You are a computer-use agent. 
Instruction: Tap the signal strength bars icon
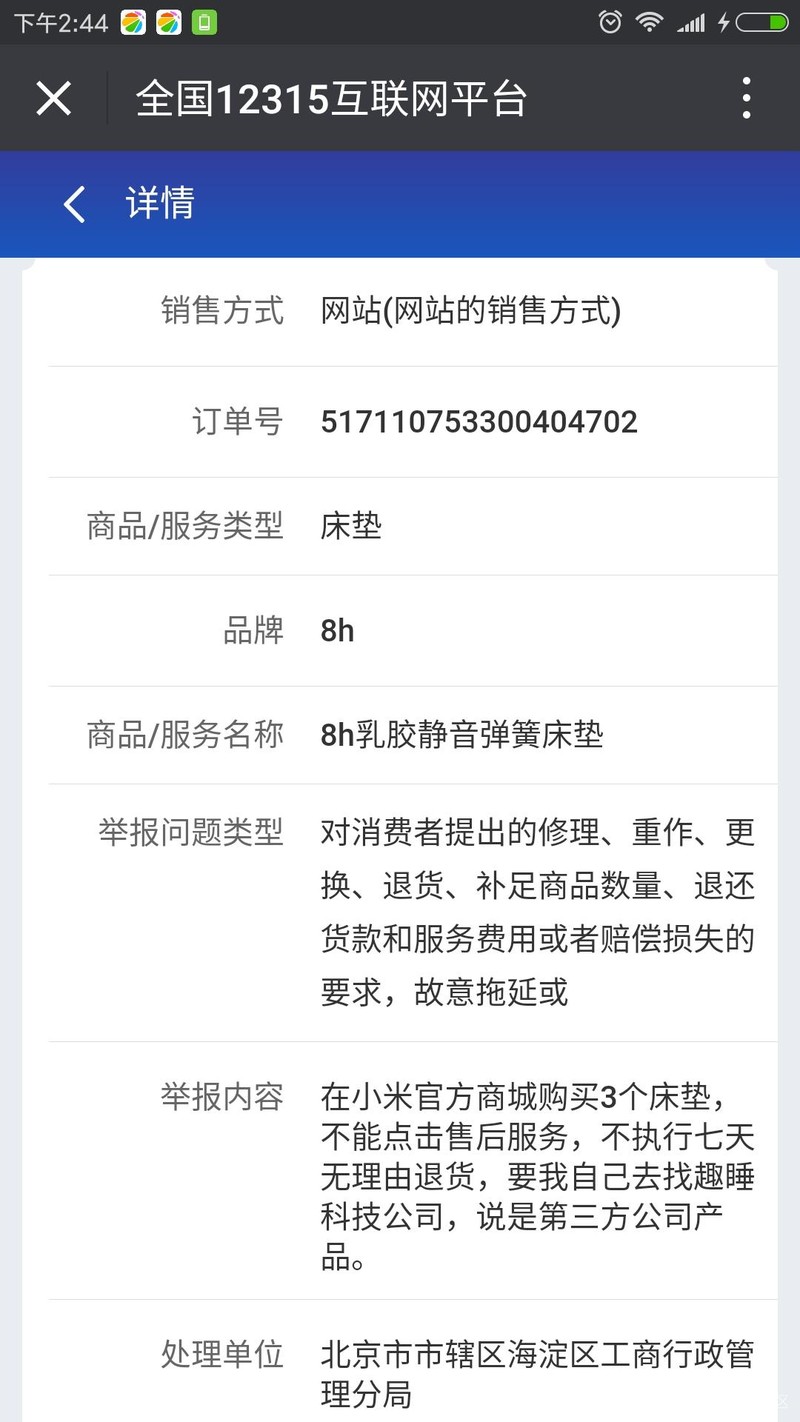tap(692, 20)
